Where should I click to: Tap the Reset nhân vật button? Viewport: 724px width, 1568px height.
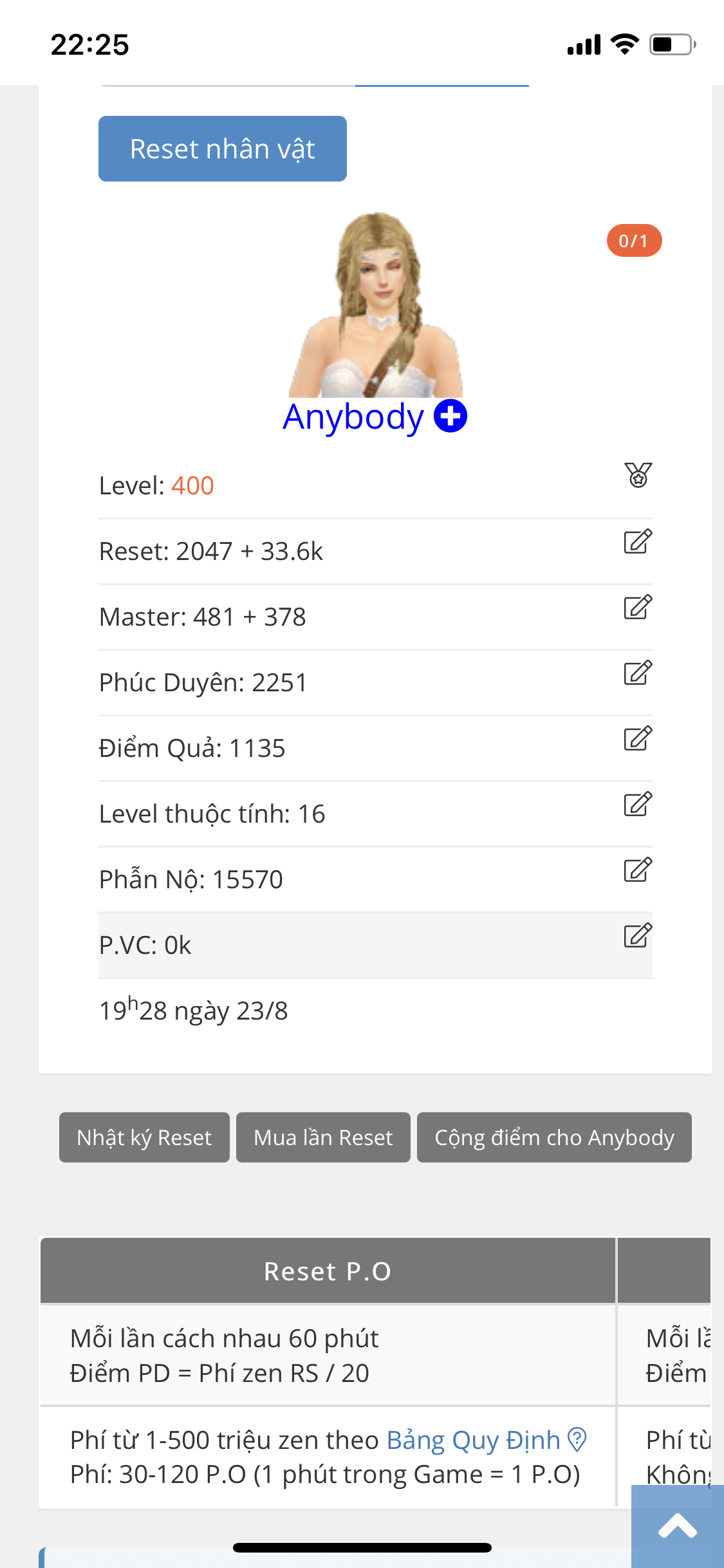222,149
